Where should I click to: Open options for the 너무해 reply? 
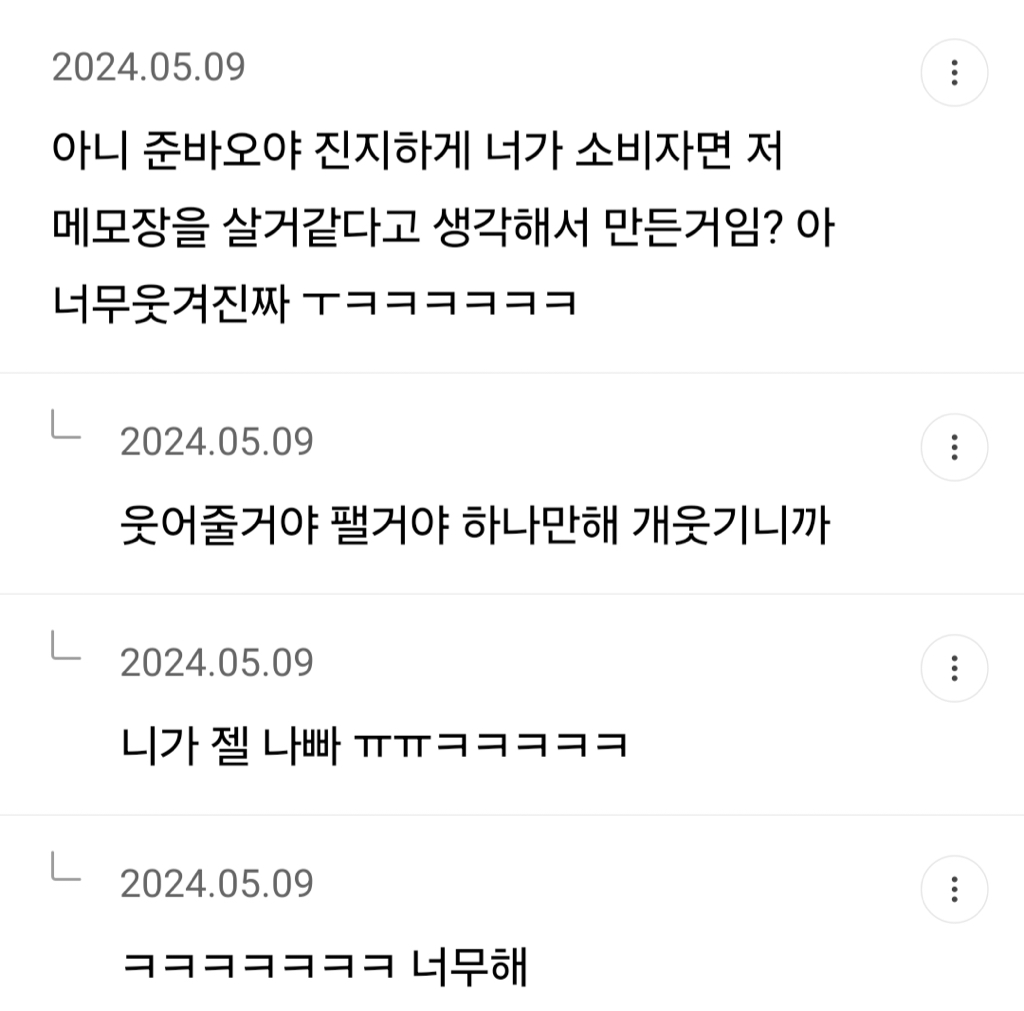click(954, 889)
